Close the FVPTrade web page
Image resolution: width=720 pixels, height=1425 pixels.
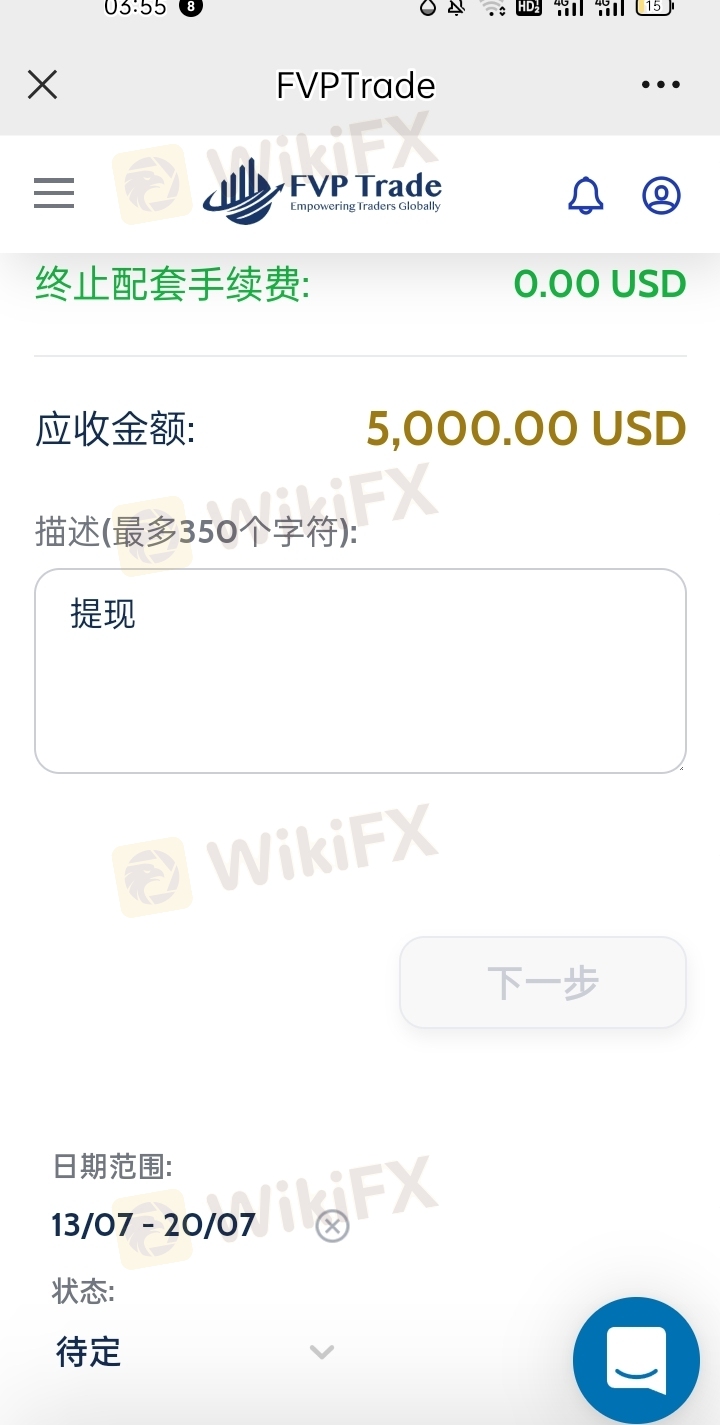[x=42, y=85]
